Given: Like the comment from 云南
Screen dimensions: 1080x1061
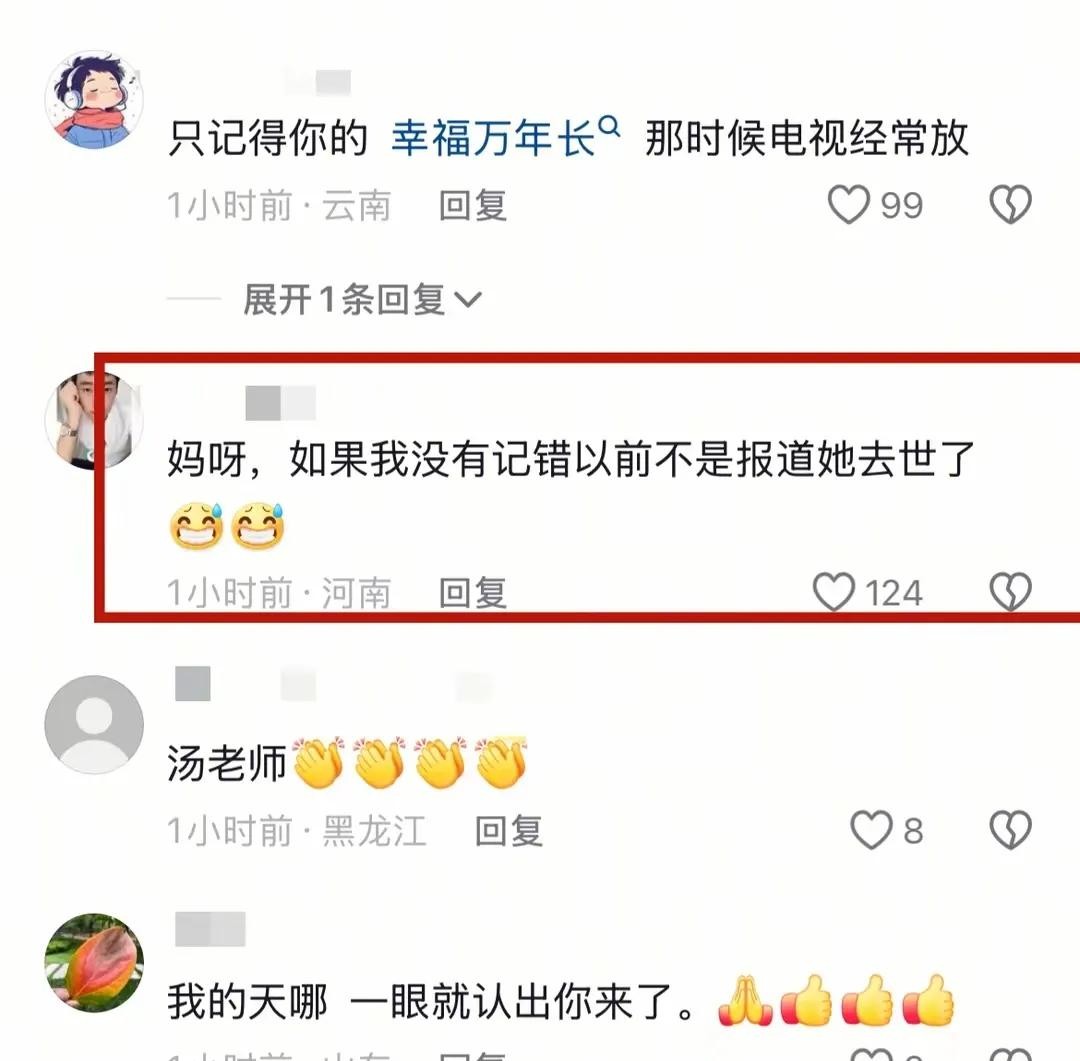Looking at the screenshot, I should pos(850,205).
